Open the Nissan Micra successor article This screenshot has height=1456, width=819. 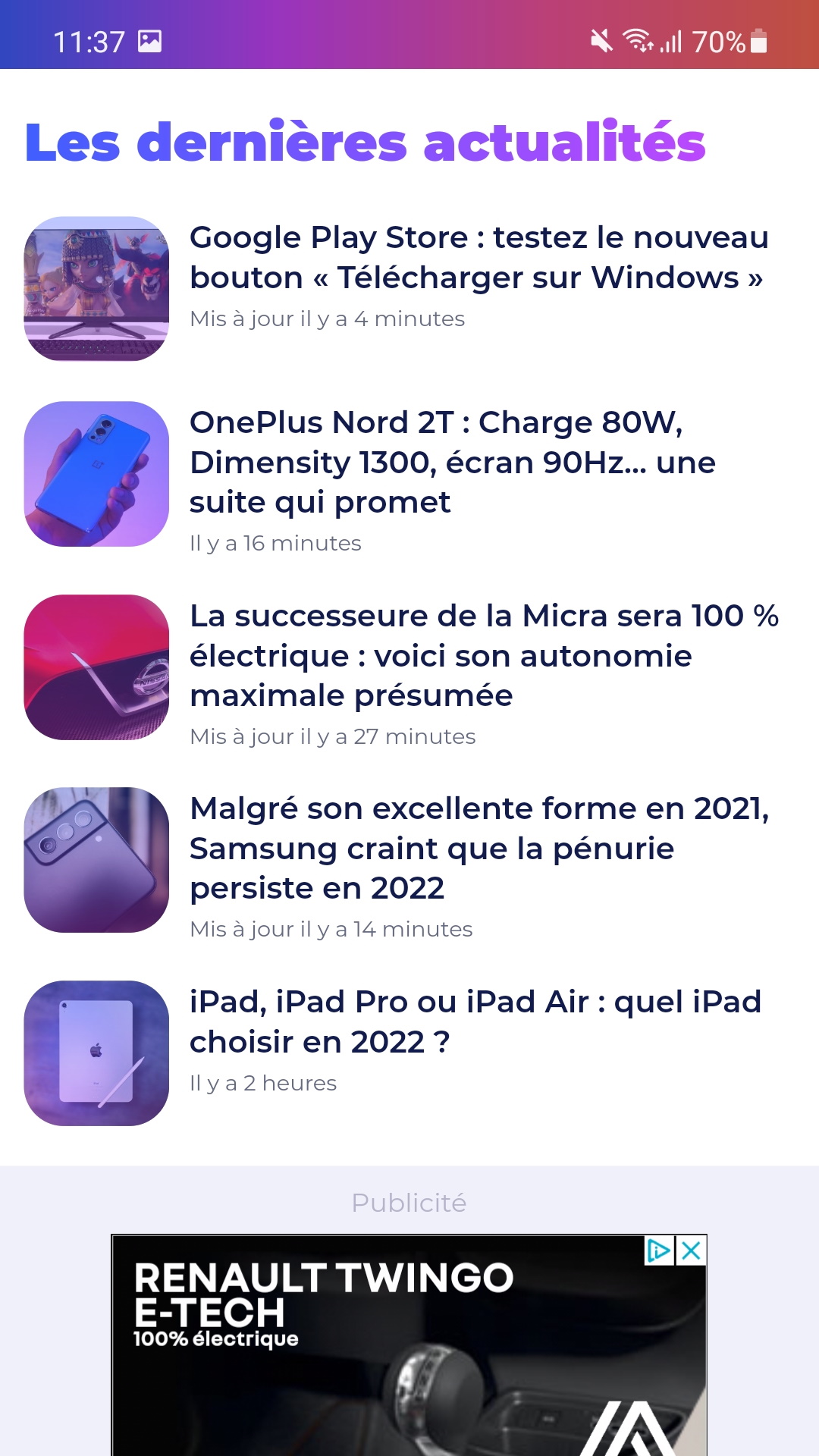tap(485, 656)
